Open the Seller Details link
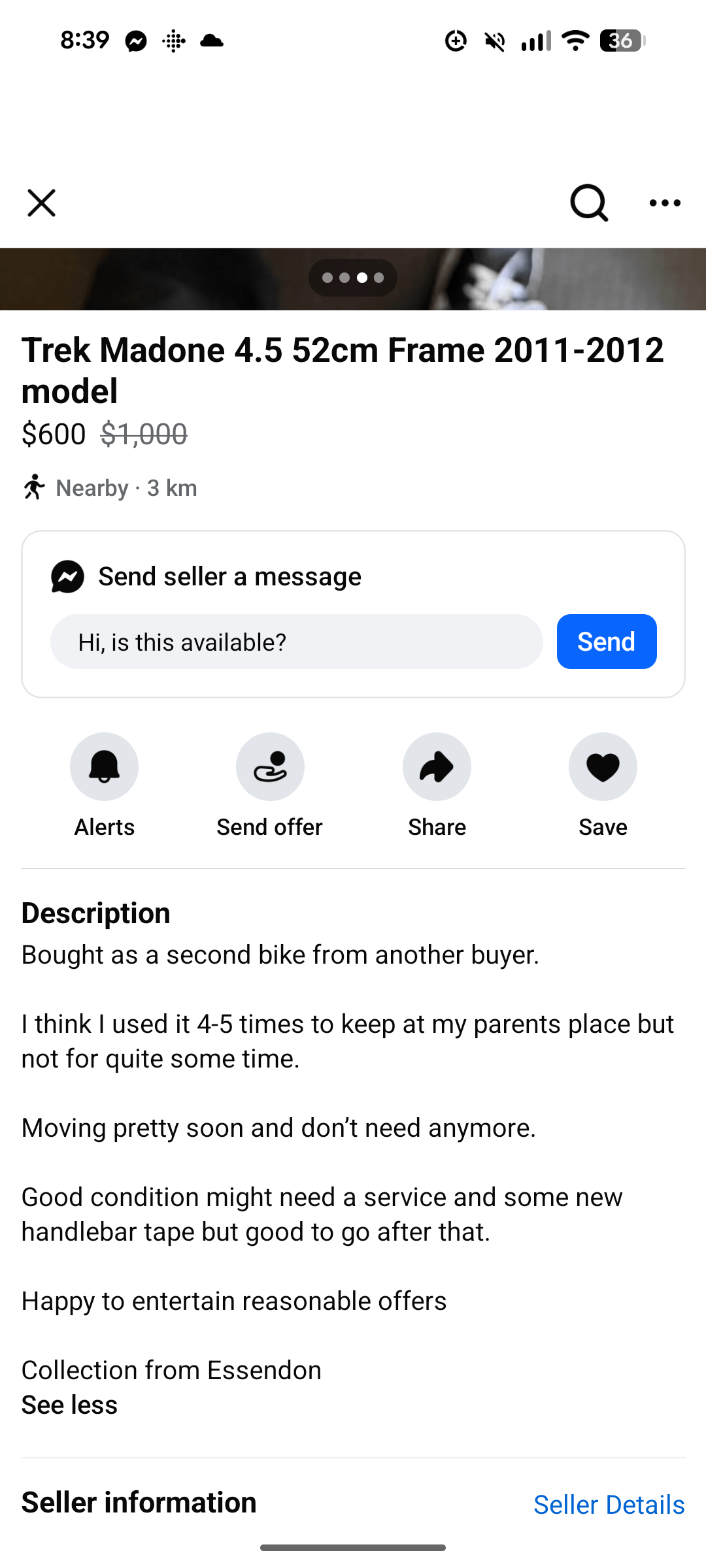 [609, 1505]
